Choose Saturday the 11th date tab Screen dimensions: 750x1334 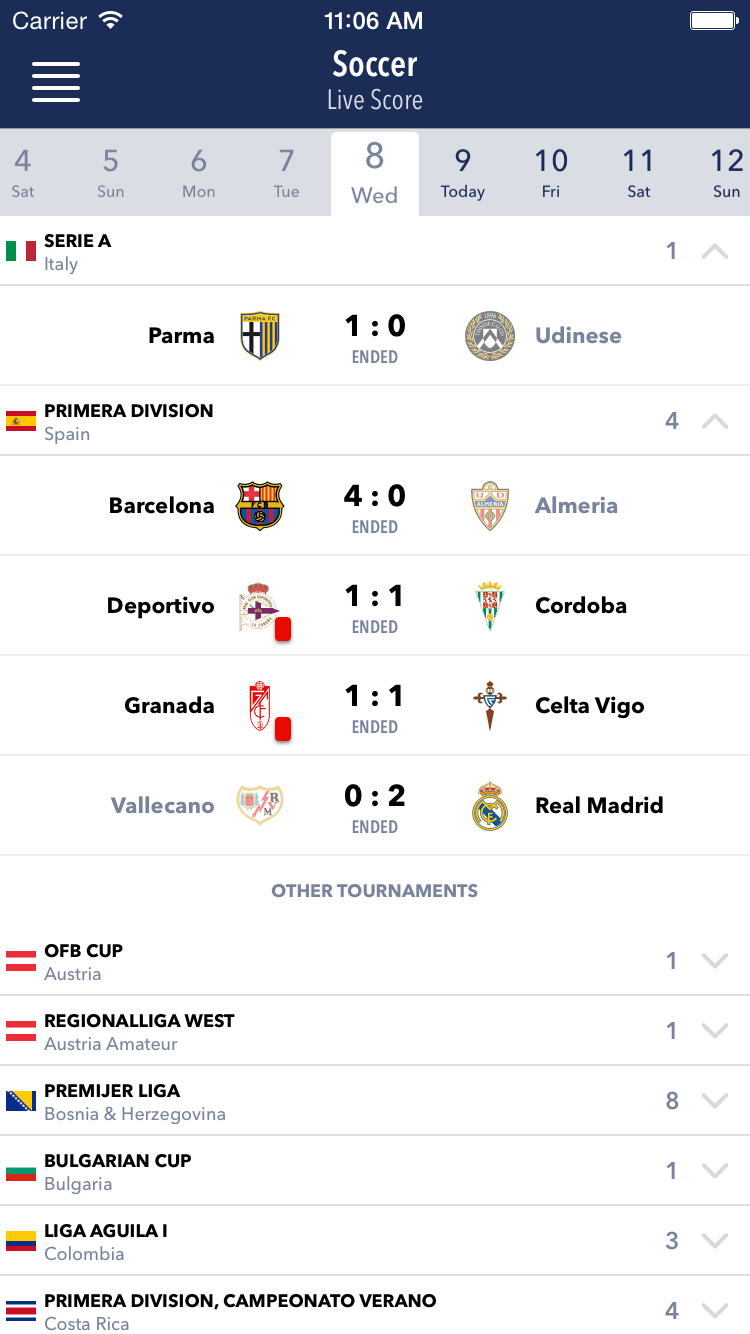pyautogui.click(x=639, y=172)
